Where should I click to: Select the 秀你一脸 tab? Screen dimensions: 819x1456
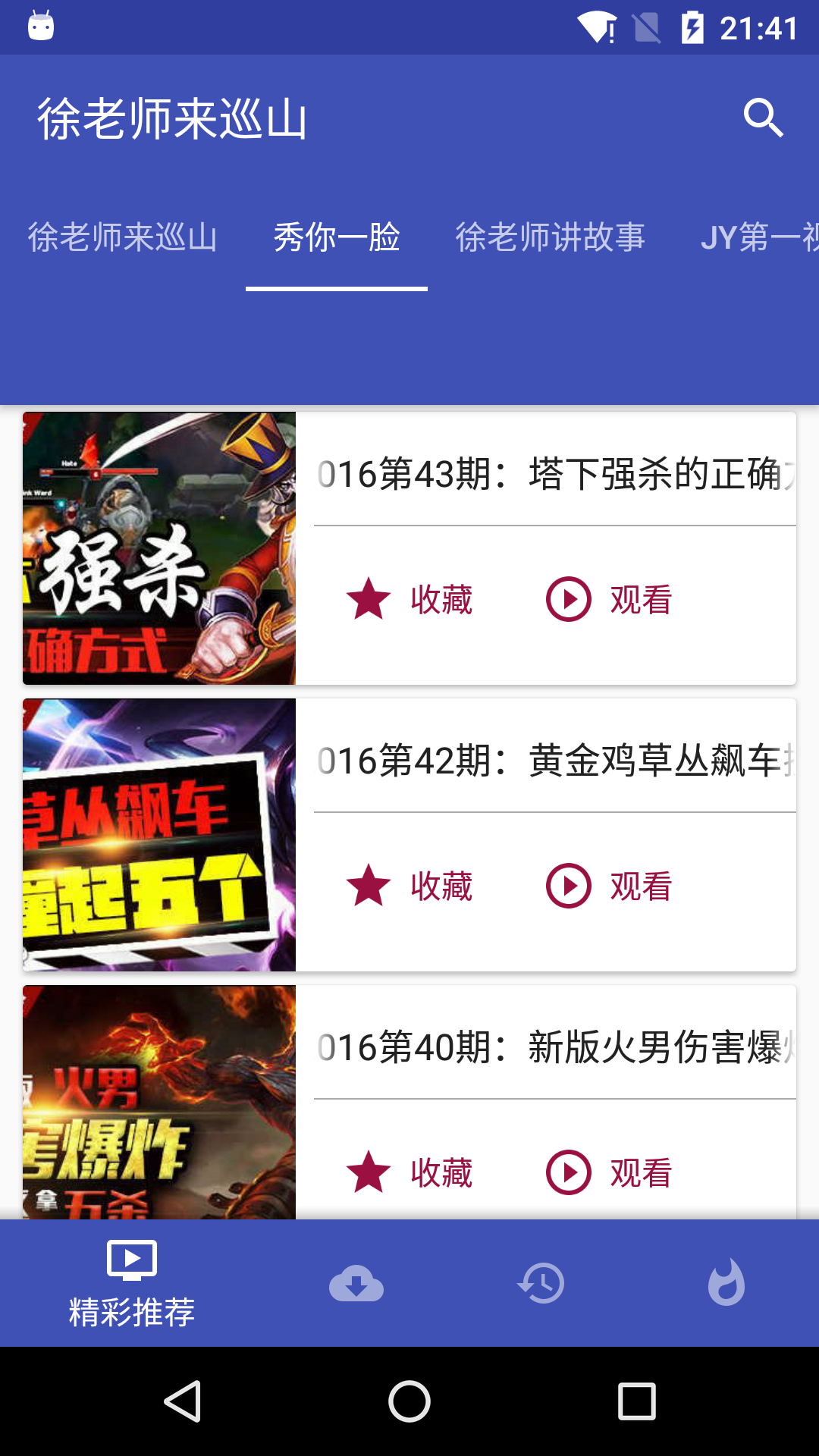click(337, 237)
